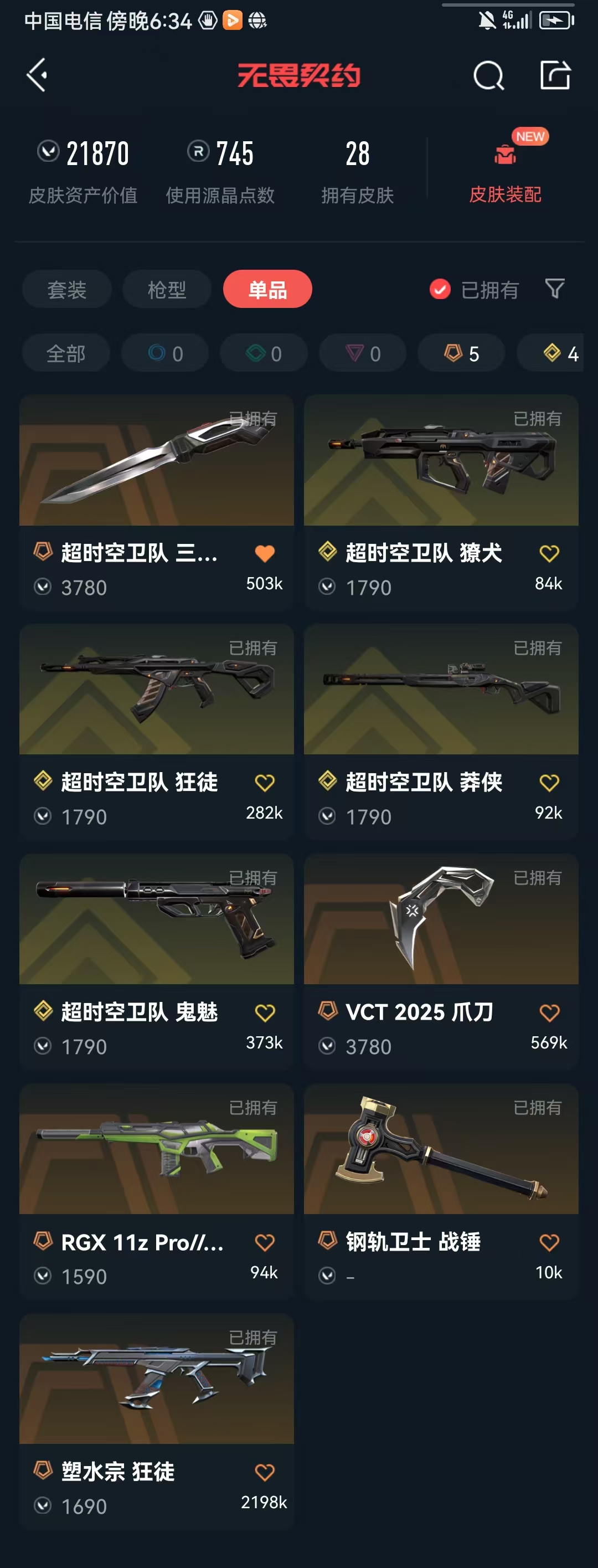Select the 单品 tab

[267, 289]
